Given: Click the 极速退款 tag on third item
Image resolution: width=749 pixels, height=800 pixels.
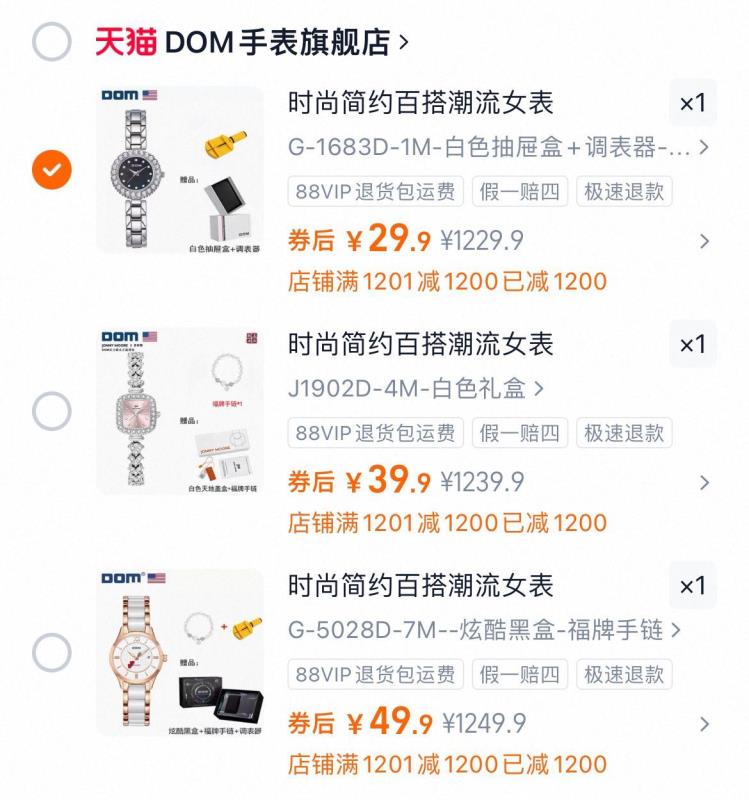Looking at the screenshot, I should pos(626,676).
